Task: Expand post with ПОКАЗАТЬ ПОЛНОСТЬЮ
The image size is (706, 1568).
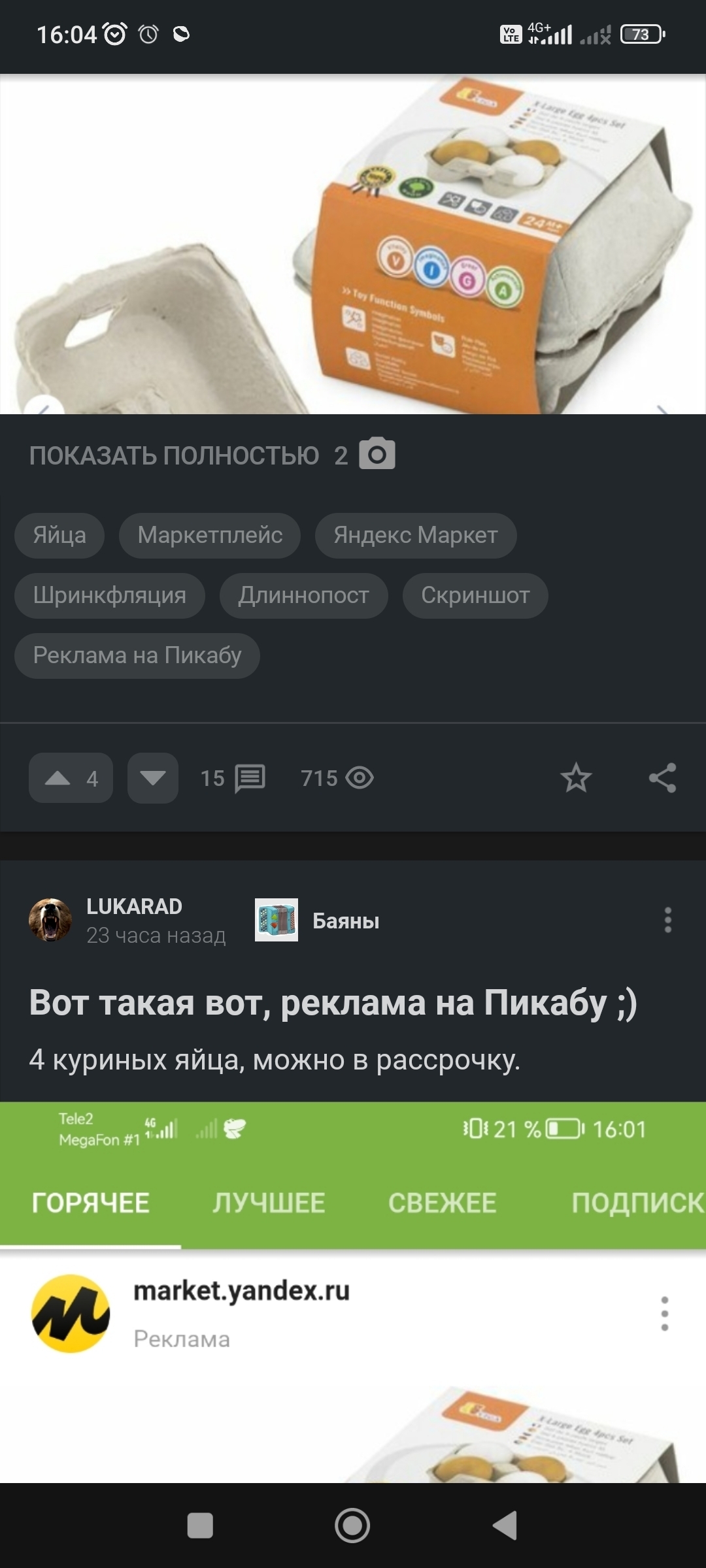Action: tap(175, 455)
